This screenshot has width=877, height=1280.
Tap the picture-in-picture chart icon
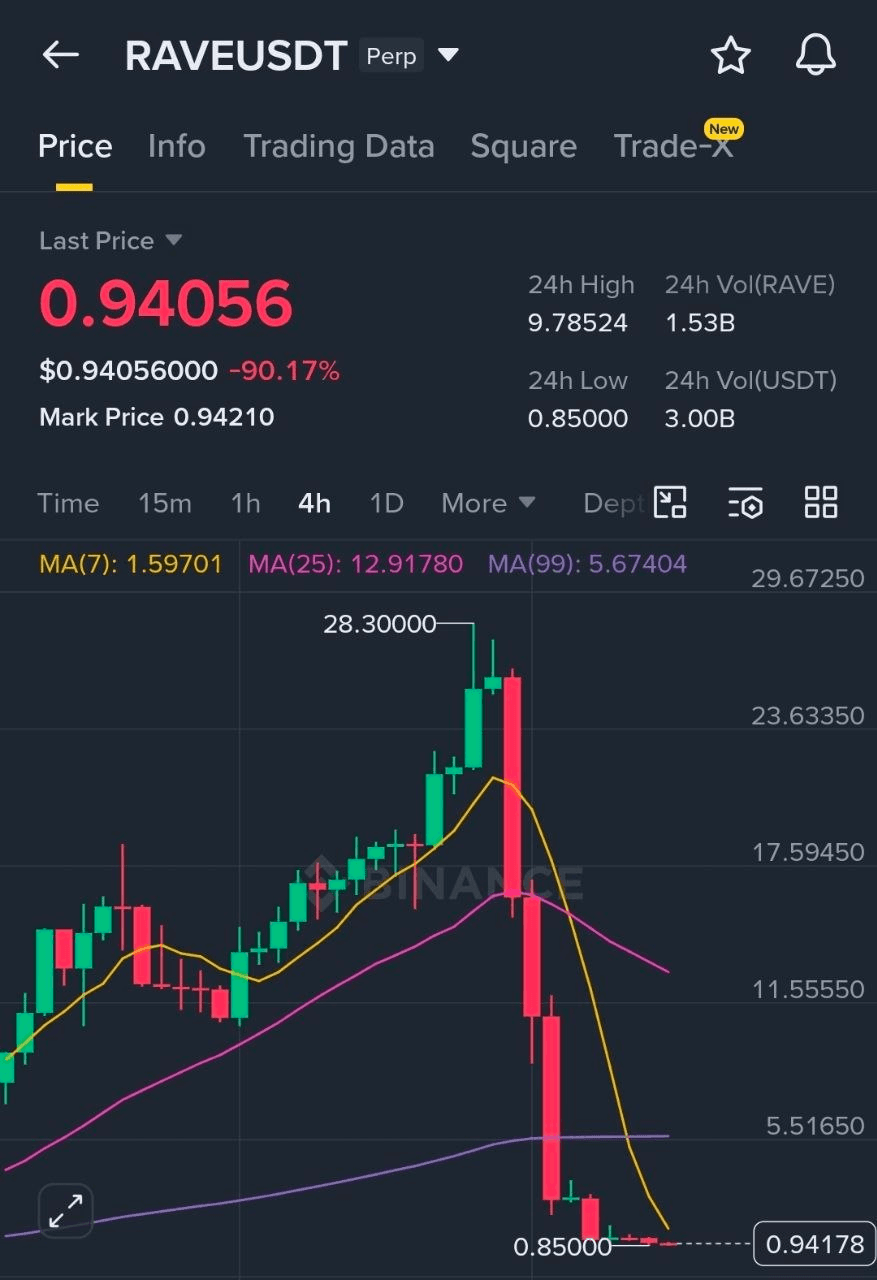click(670, 502)
